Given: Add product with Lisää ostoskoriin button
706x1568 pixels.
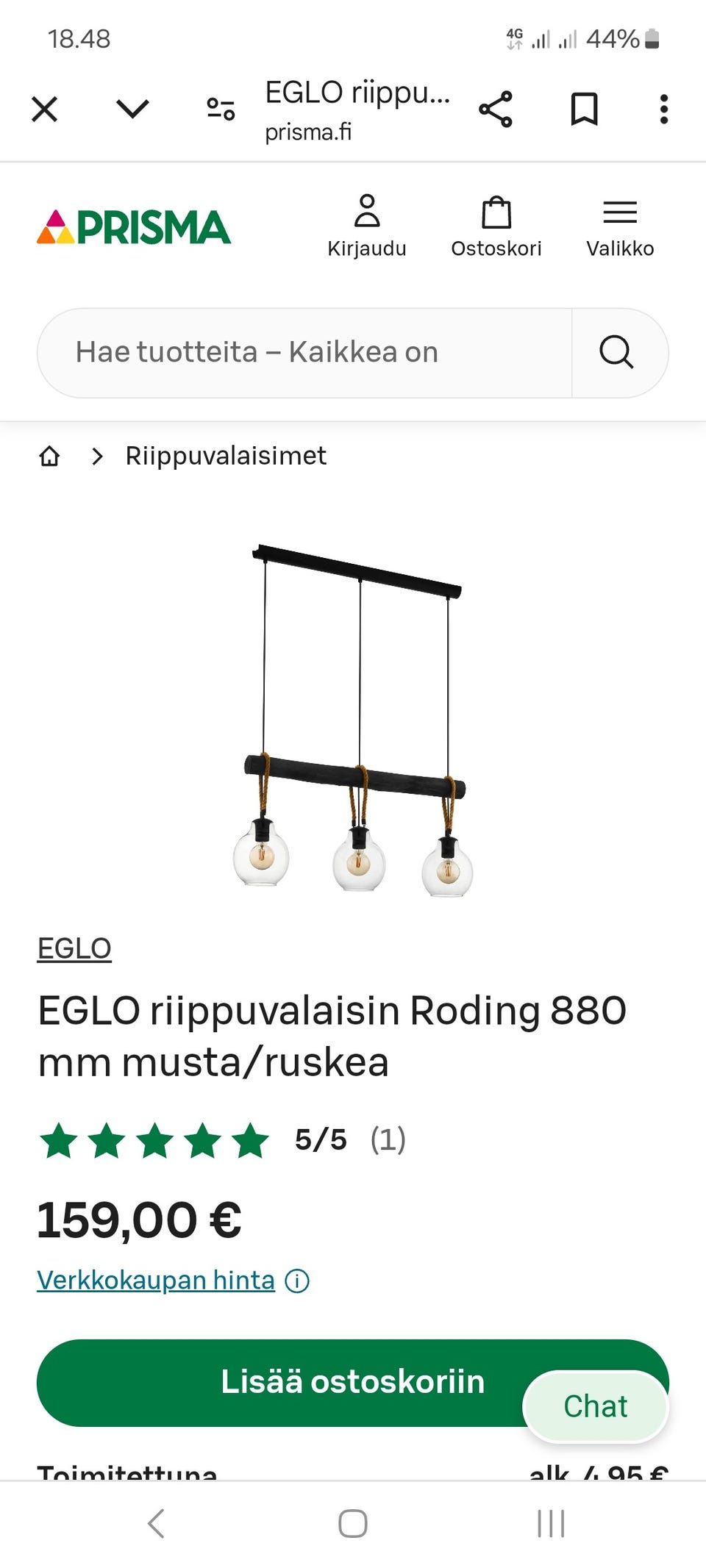Looking at the screenshot, I should point(353,1381).
